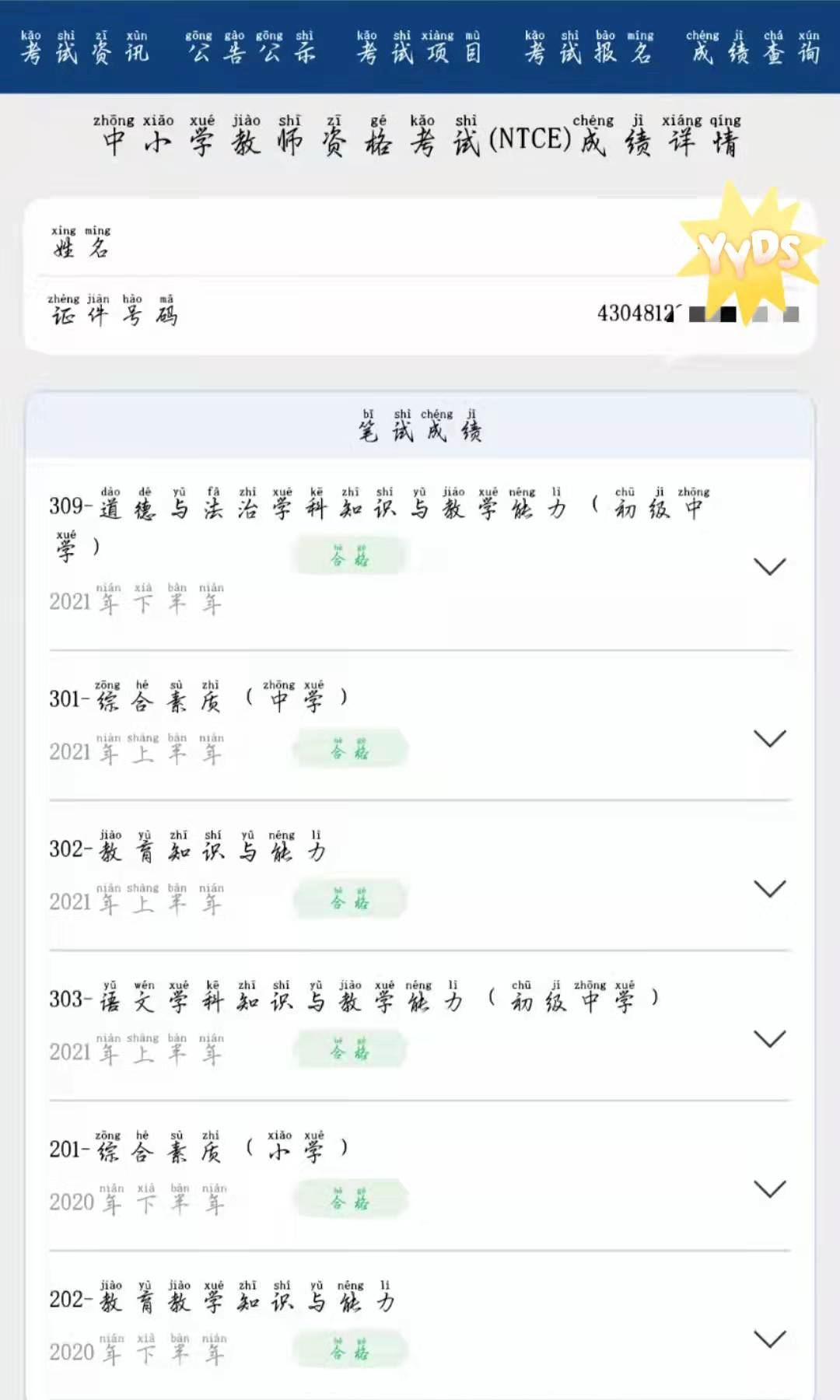Show details for 302 教育知识与能力
The width and height of the screenshot is (840, 1400).
tap(769, 888)
